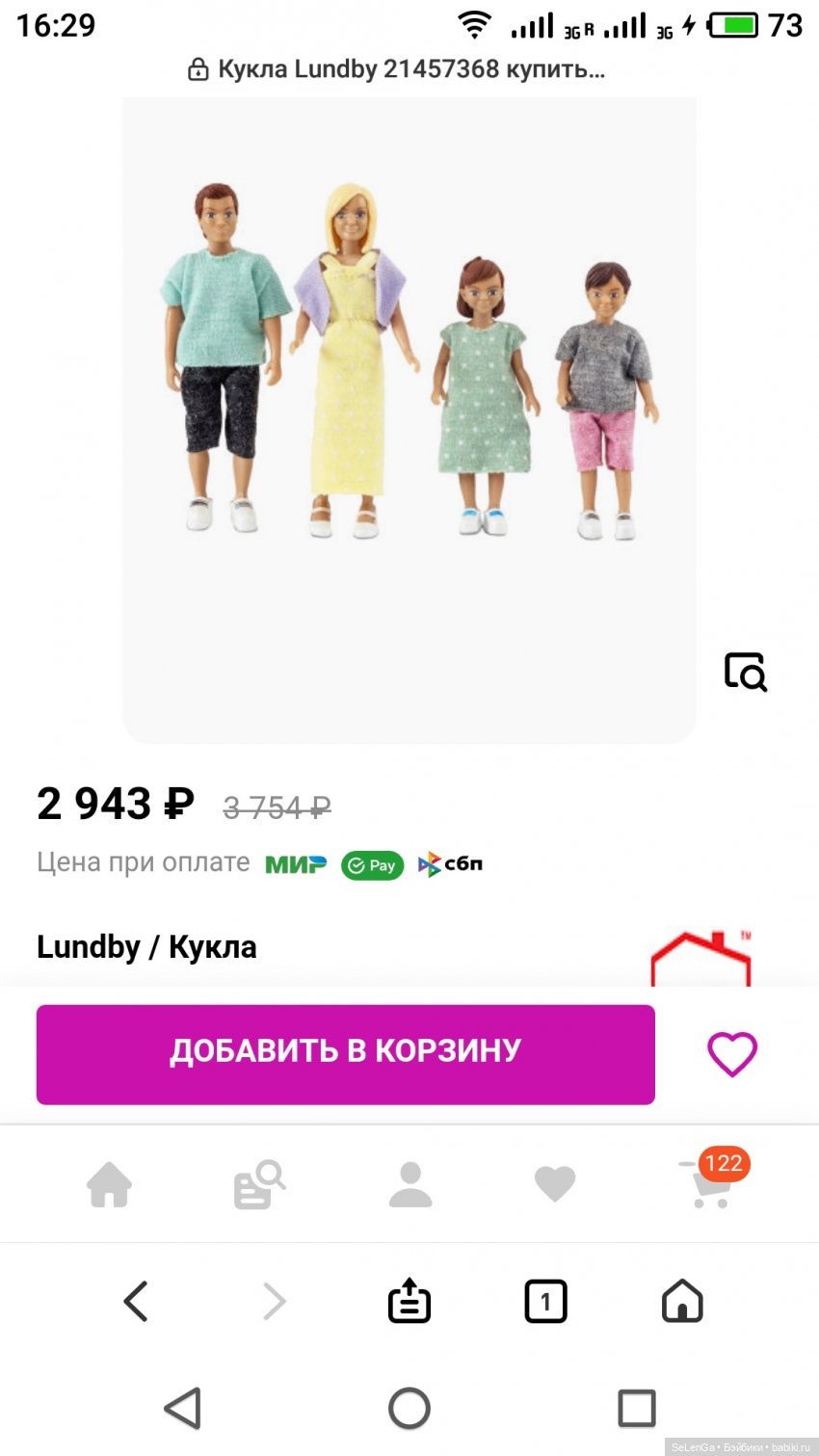Tap the system recent apps button
Screen dimensions: 819x1456
tap(636, 1408)
